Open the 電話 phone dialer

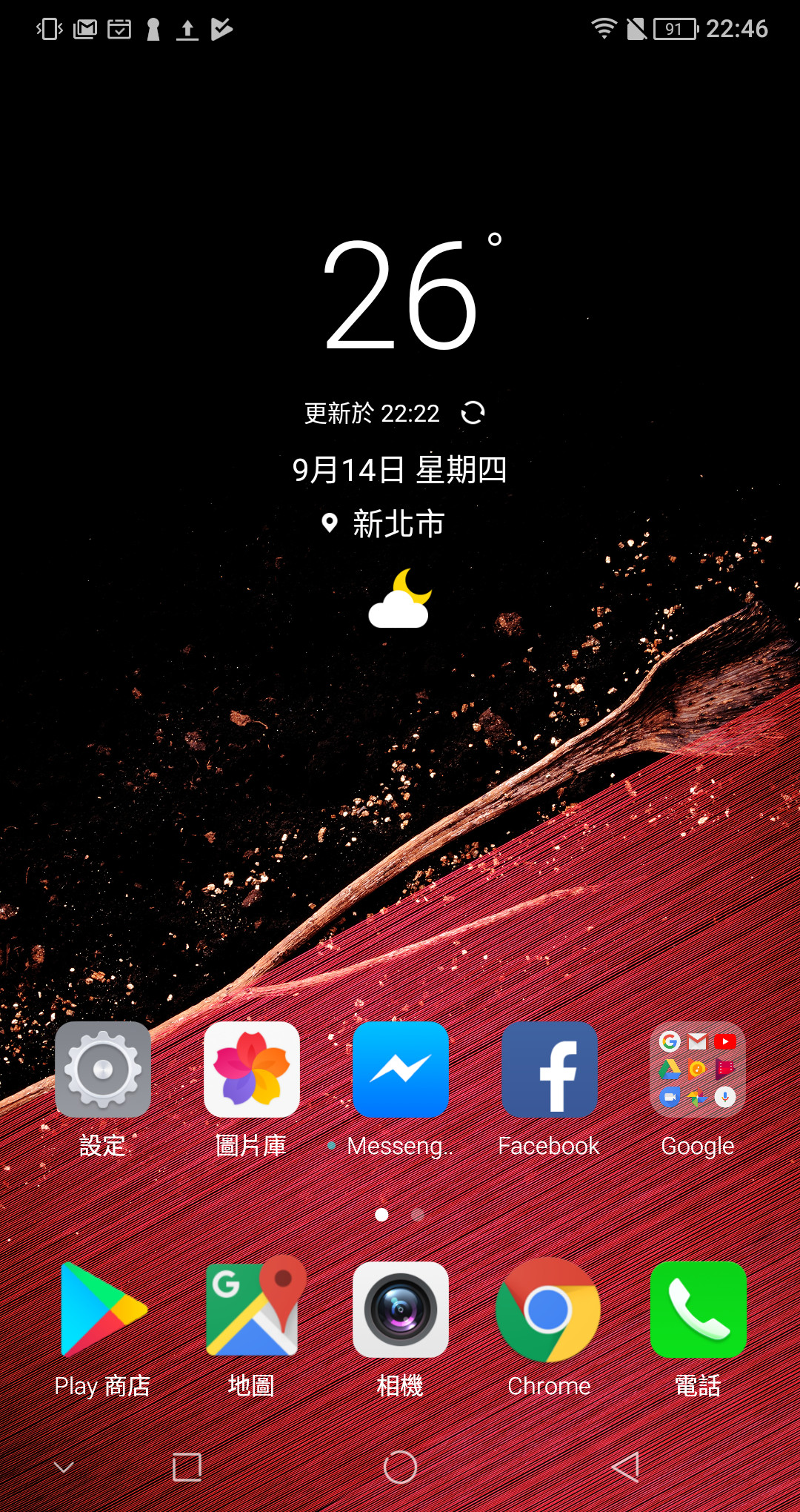(x=698, y=1310)
